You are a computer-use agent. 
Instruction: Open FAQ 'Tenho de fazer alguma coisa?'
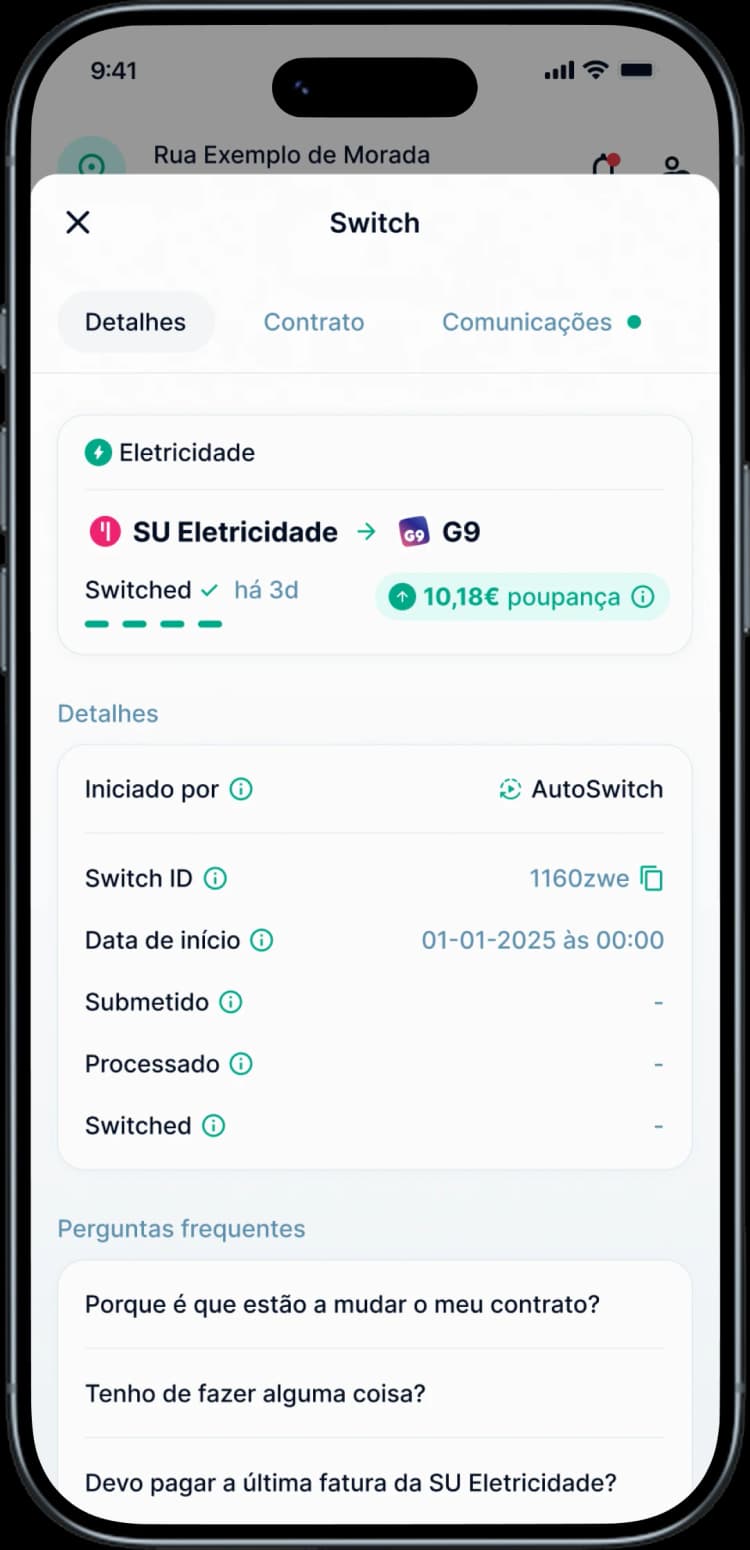pyautogui.click(x=254, y=1393)
